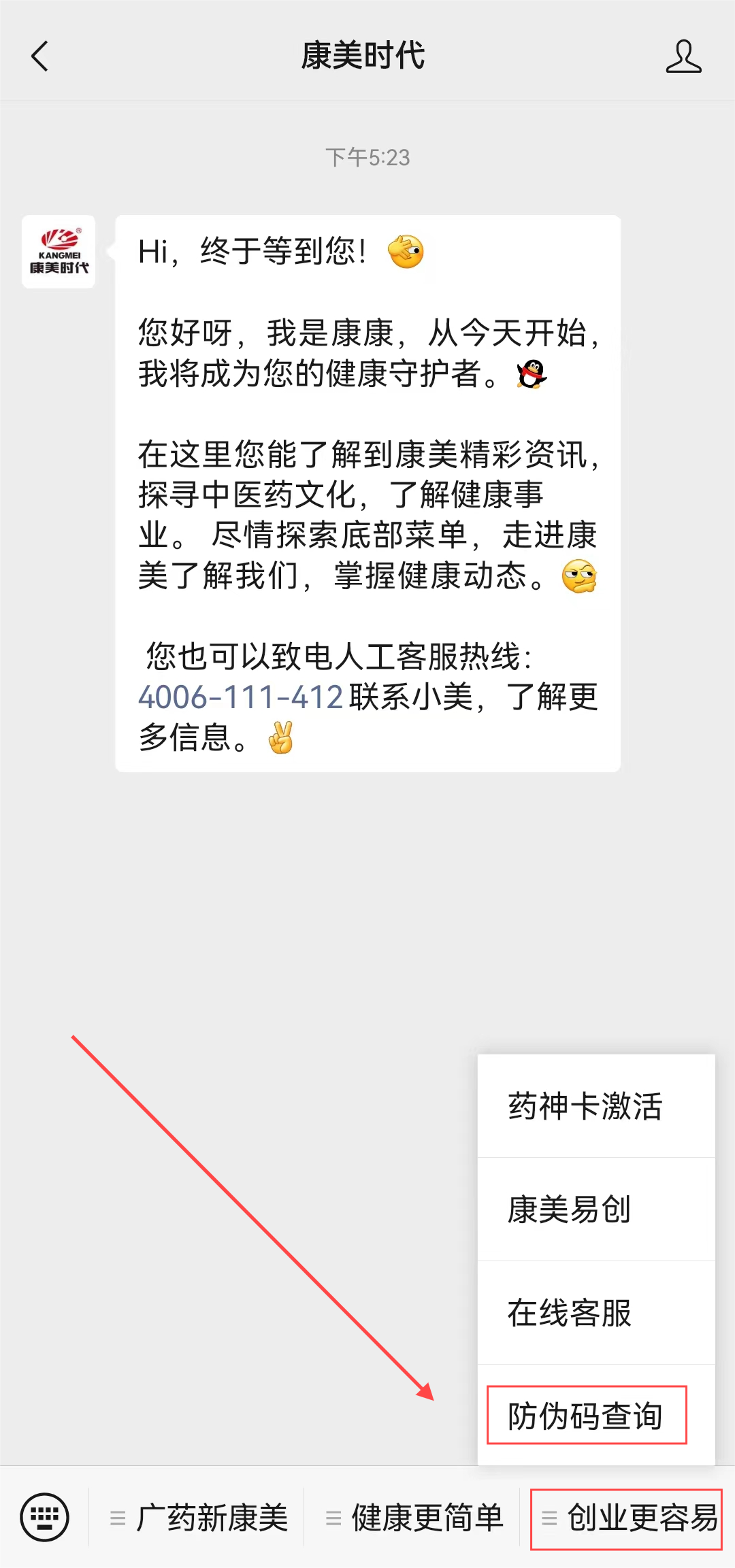Open the account profile icon

point(683,56)
